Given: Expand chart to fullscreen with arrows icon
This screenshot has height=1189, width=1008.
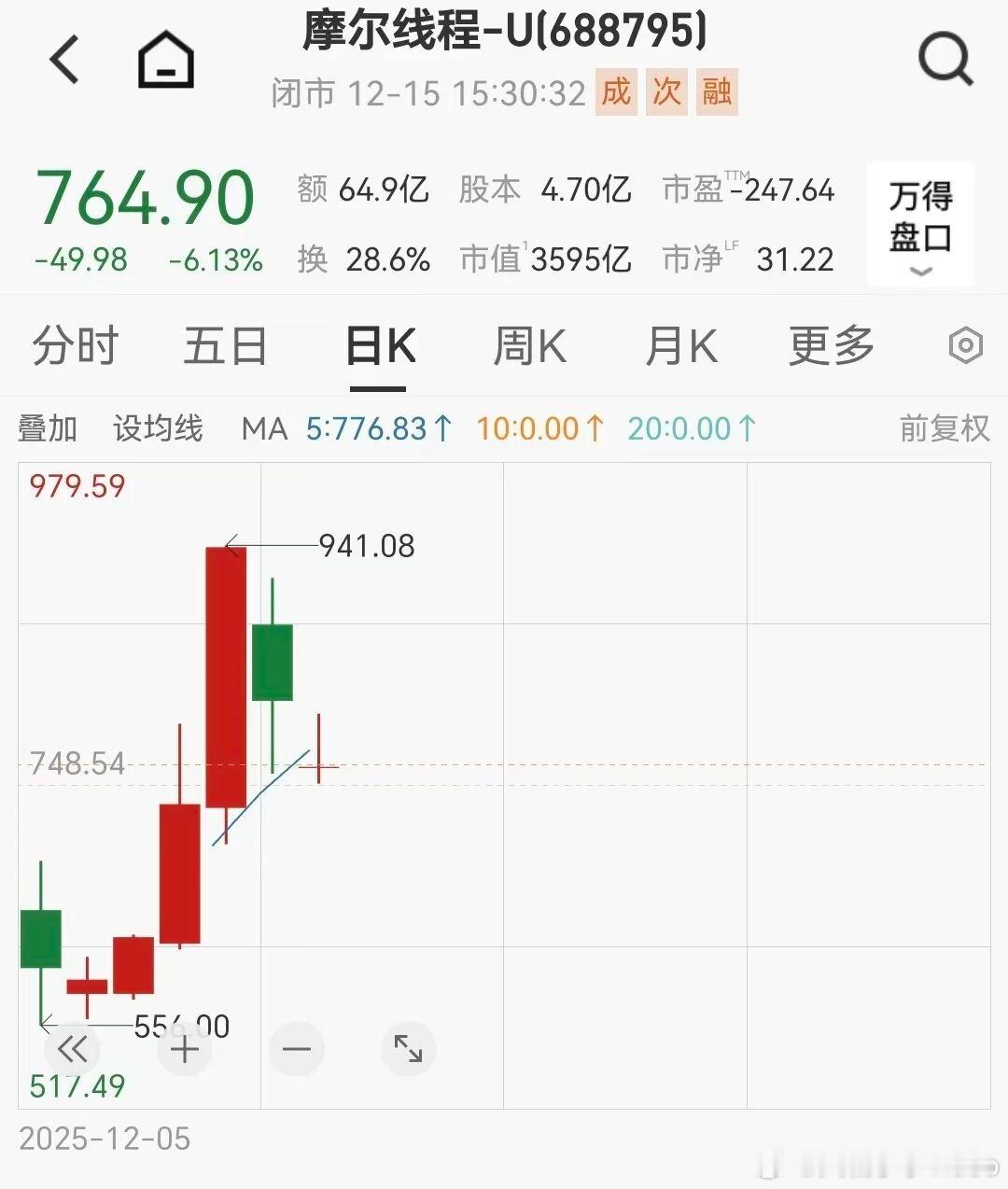Looking at the screenshot, I should pyautogui.click(x=409, y=1049).
